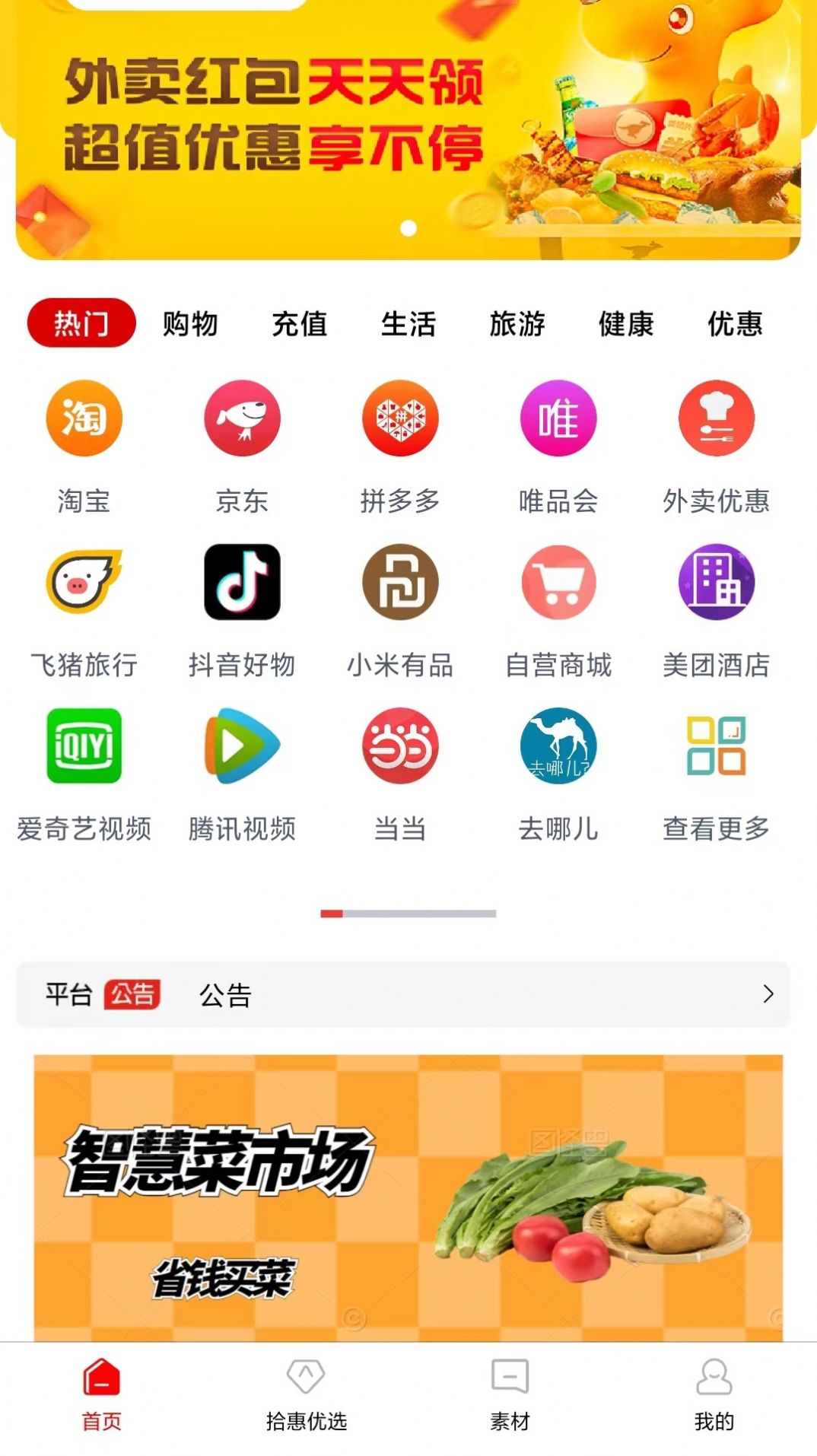Open the 平台公告 announcement row
Screen dimensions: 817x1456
[x=403, y=994]
